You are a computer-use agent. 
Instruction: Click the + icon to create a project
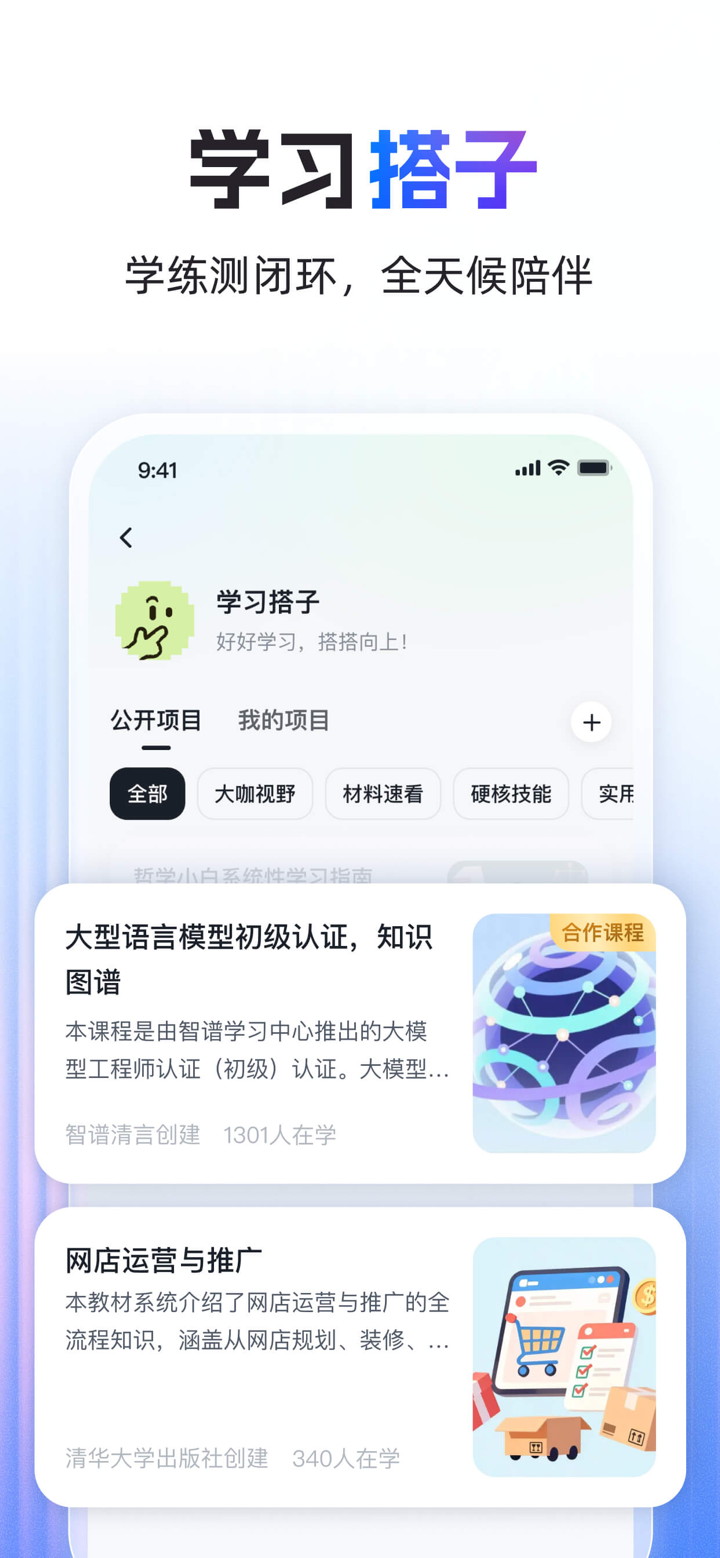tap(591, 723)
